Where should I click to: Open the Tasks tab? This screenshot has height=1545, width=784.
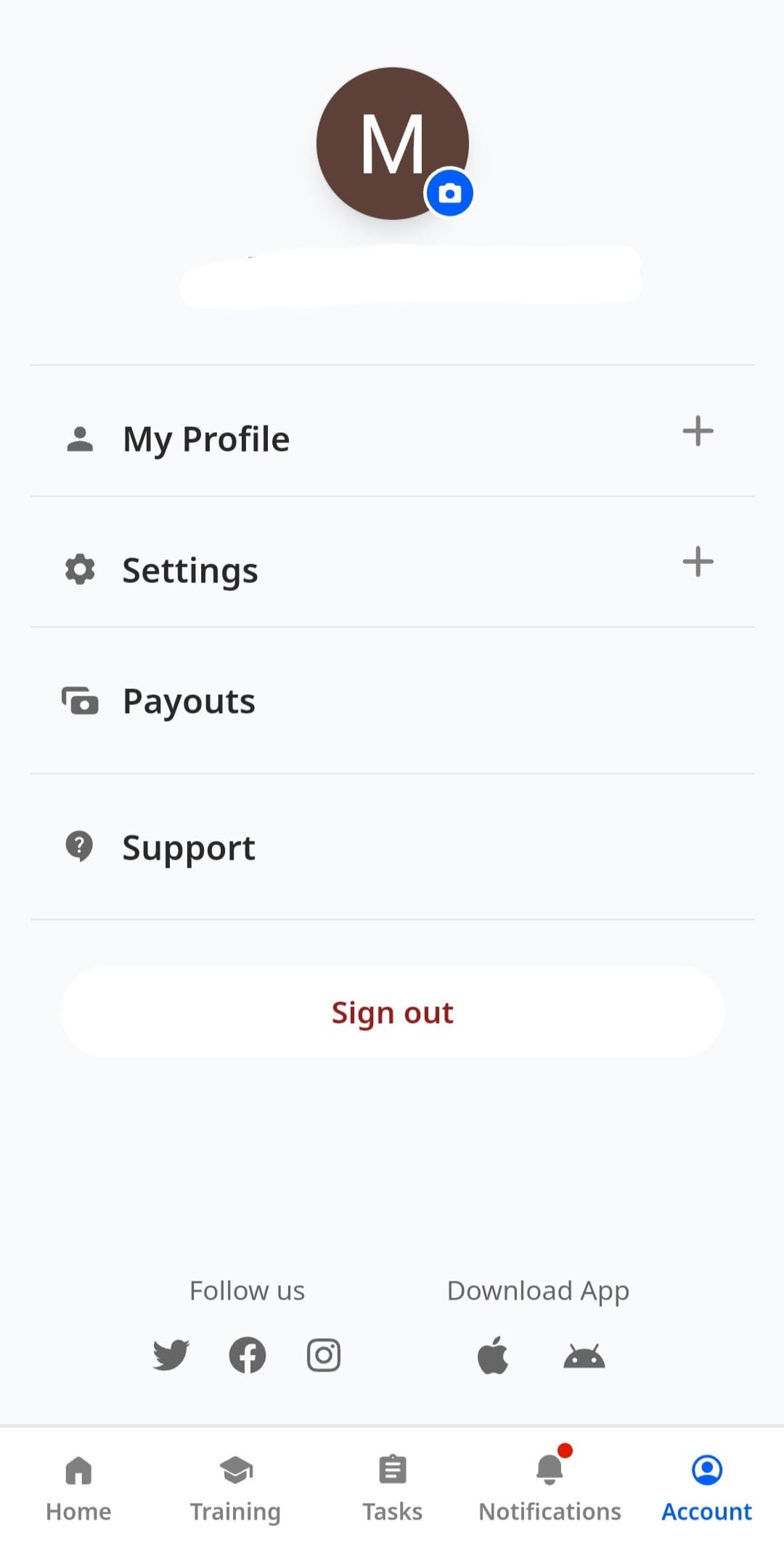click(393, 1488)
